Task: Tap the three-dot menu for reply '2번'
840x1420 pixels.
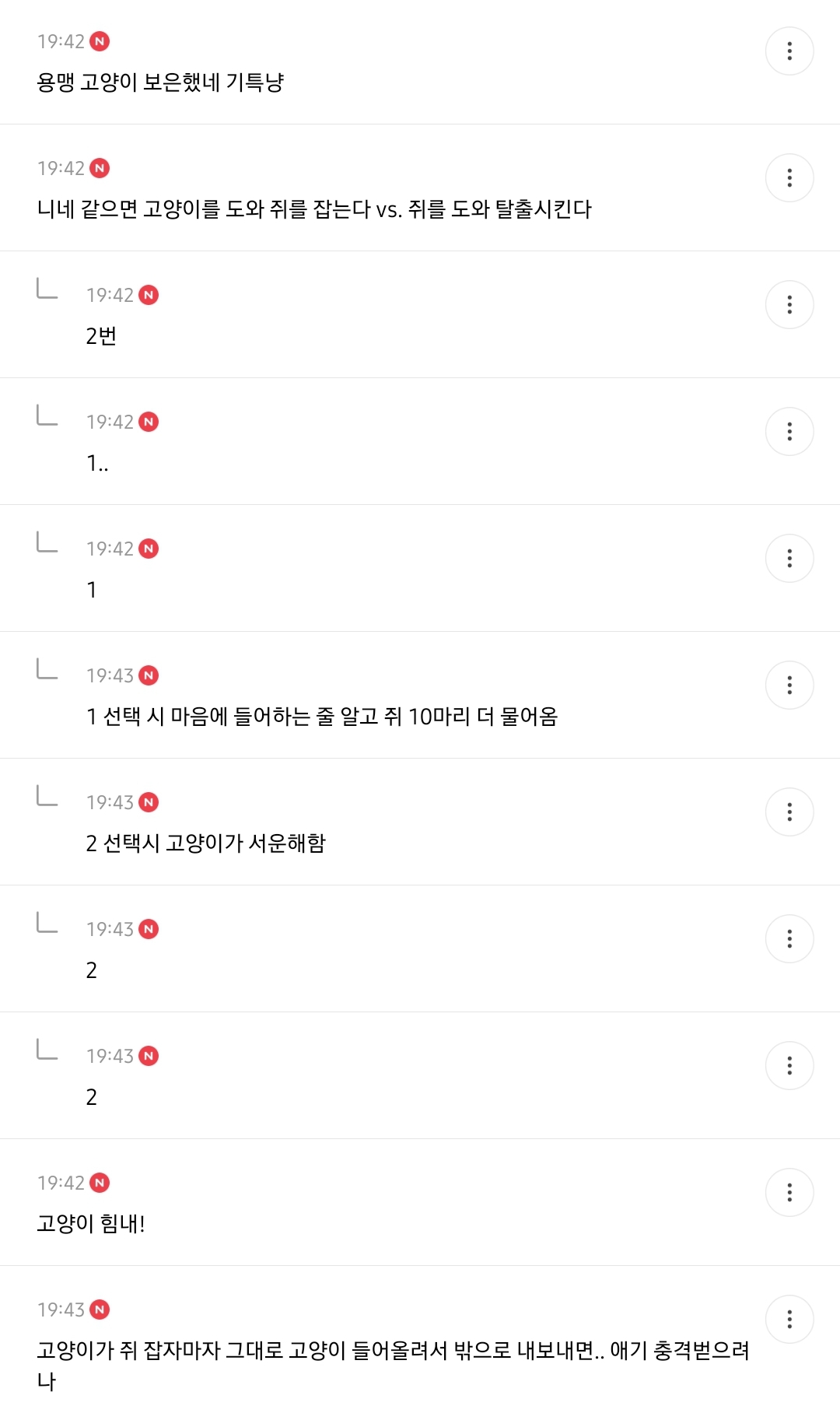Action: pyautogui.click(x=789, y=305)
